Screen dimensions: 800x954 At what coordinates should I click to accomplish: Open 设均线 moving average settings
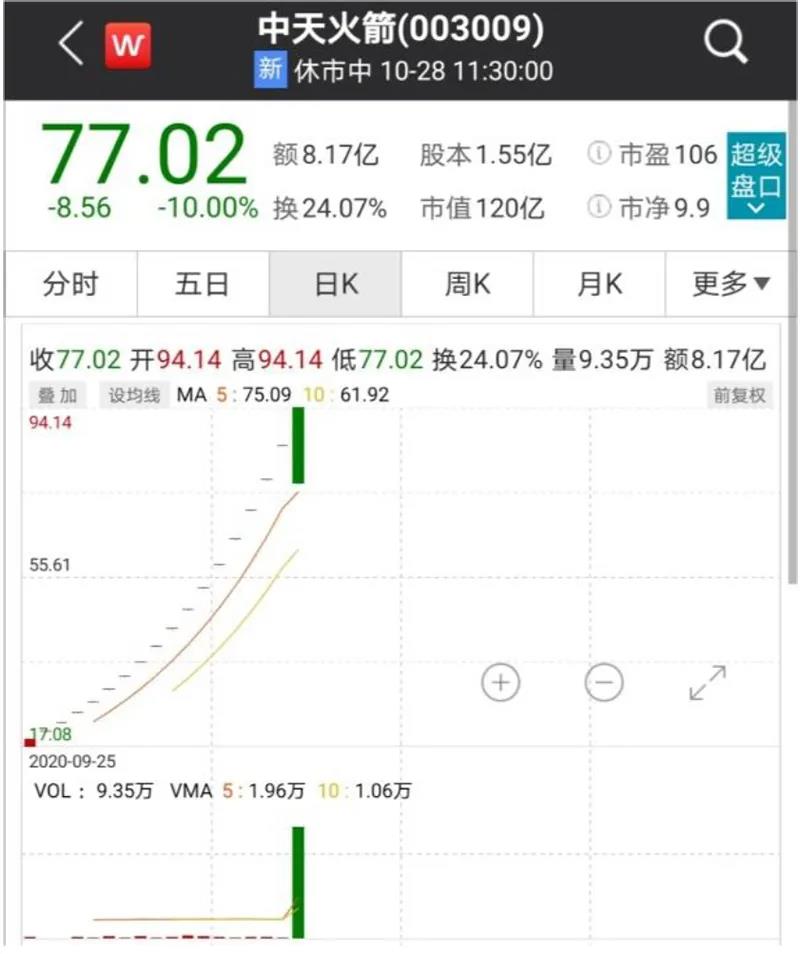click(134, 395)
